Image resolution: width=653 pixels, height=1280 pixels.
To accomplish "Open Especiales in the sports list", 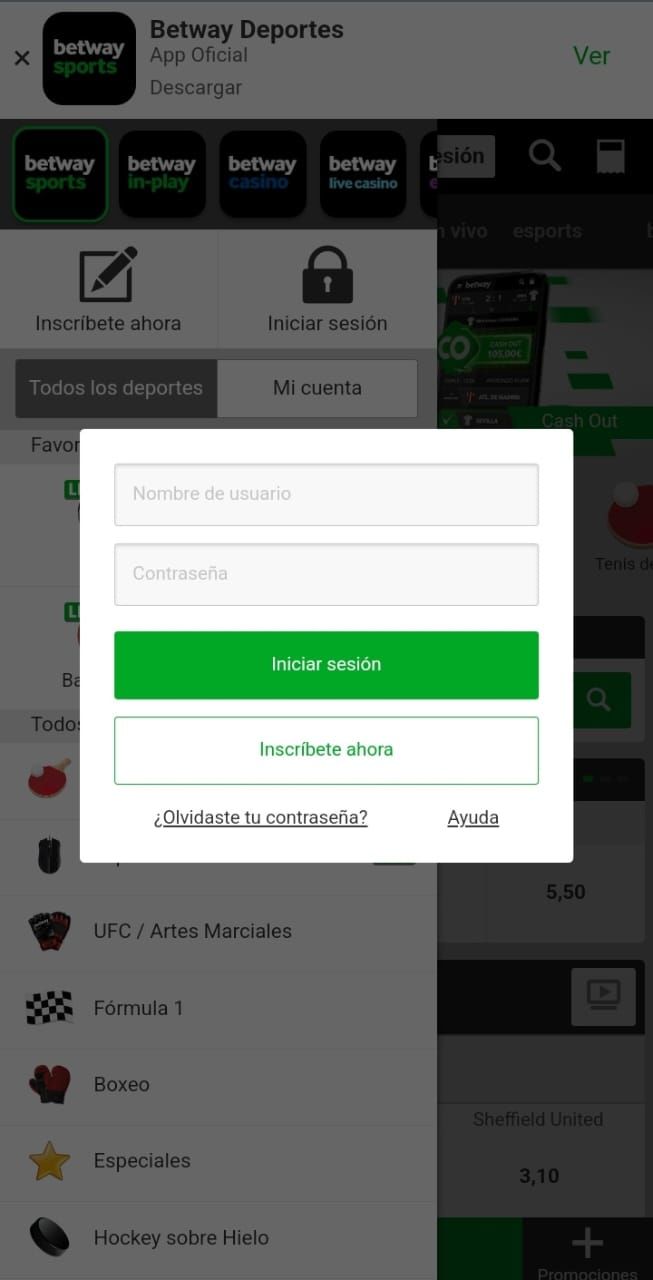I will coord(142,1161).
